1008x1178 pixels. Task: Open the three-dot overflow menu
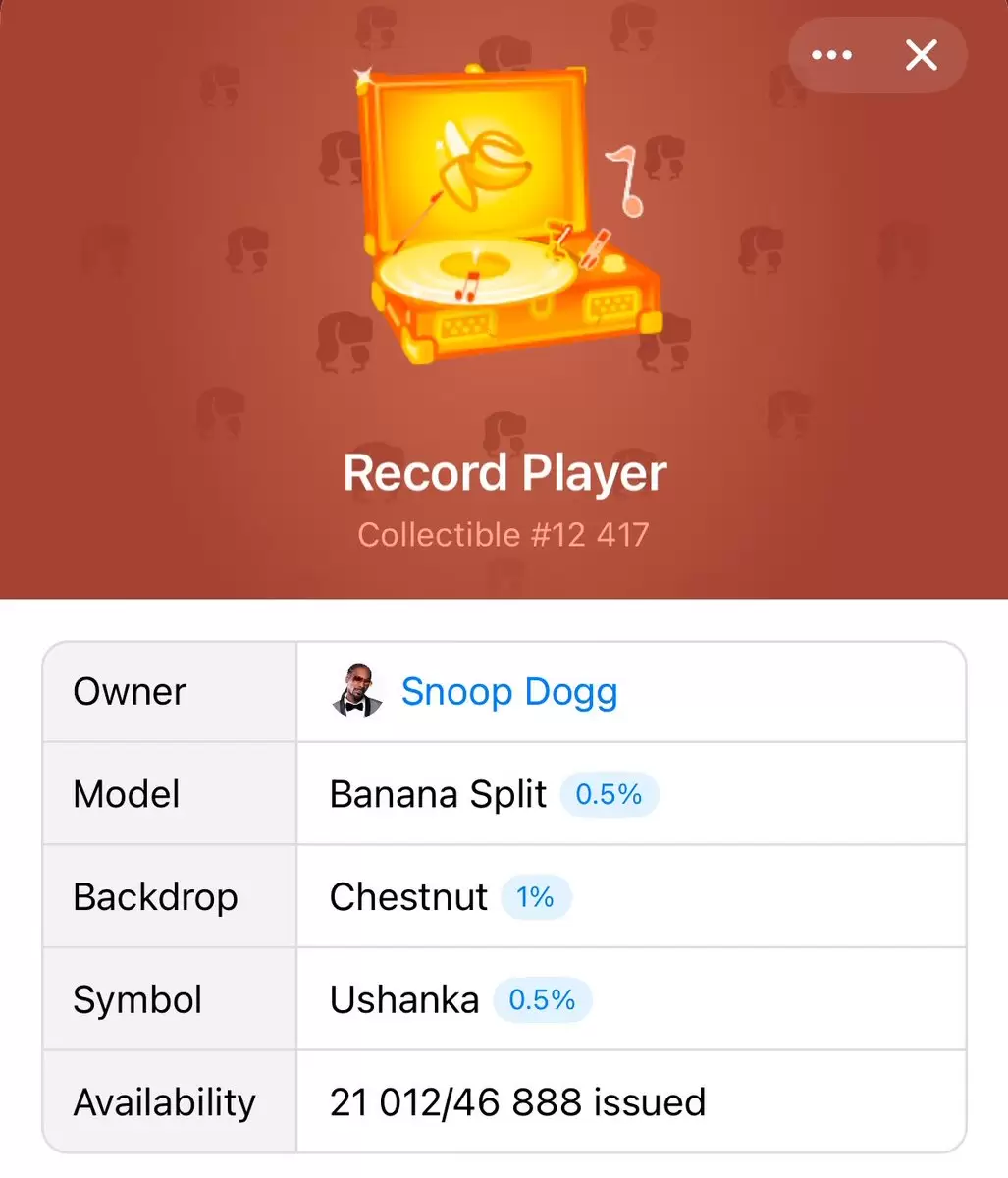click(831, 55)
